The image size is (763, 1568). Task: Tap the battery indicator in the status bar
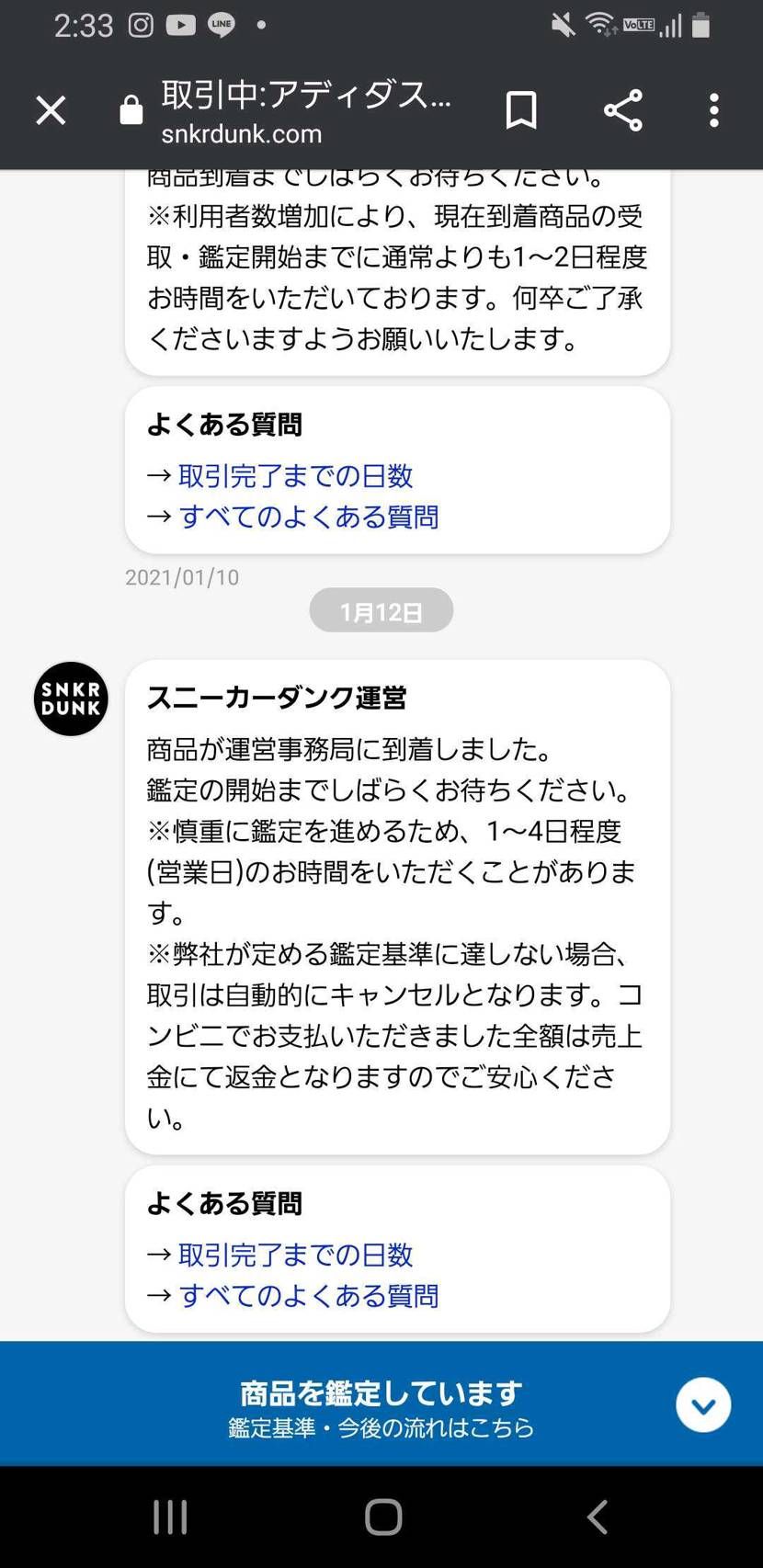(x=701, y=24)
